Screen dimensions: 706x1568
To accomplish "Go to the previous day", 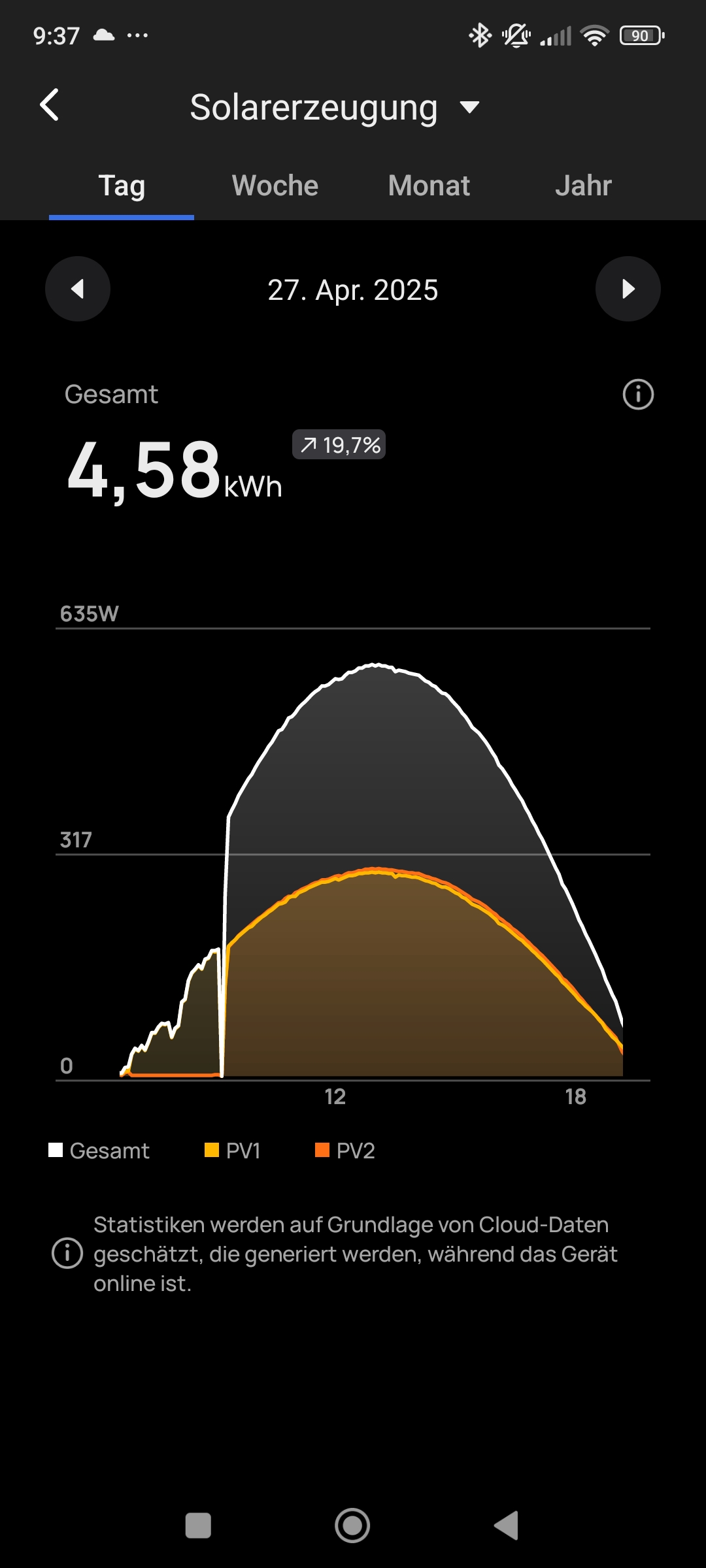I will coord(78,289).
